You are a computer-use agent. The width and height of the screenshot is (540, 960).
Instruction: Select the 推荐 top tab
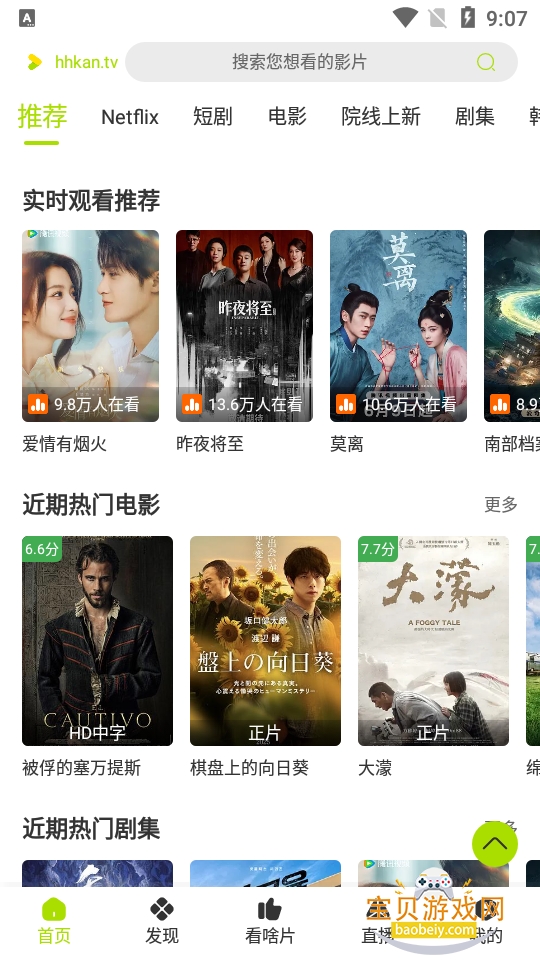point(42,116)
